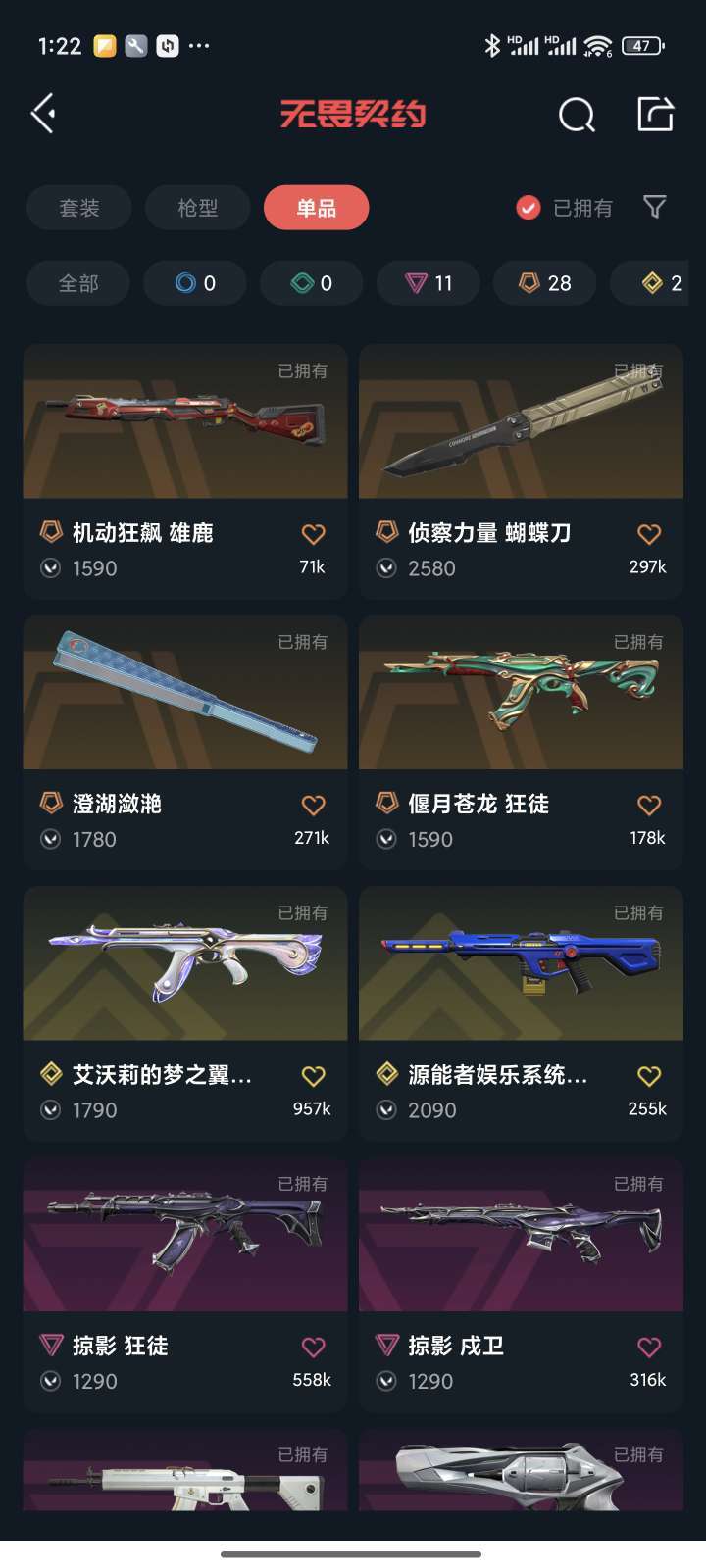The width and height of the screenshot is (706, 1568).
Task: Open the 掠影 狂徒 skin card
Action: point(185,1285)
